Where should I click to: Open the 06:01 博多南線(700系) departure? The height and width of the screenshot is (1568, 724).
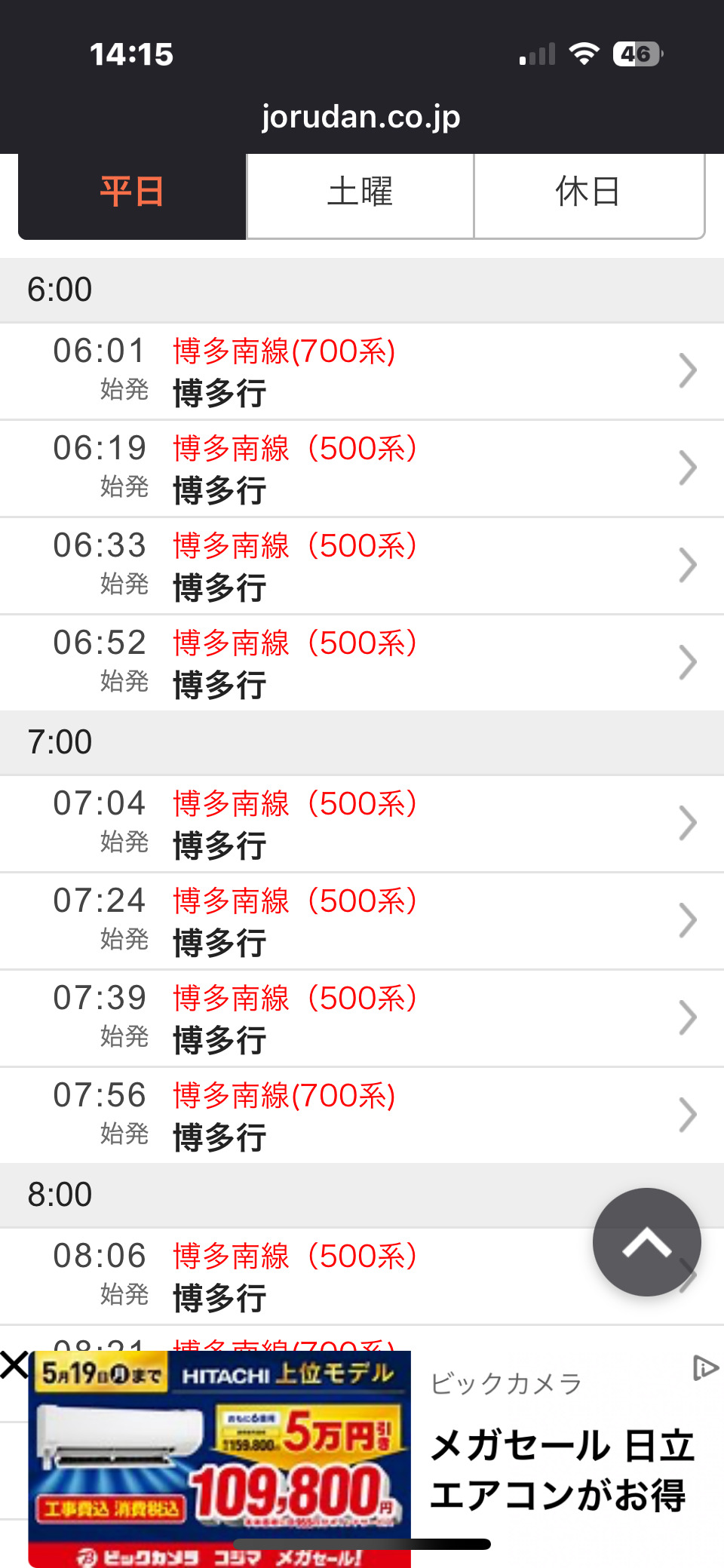(x=362, y=371)
